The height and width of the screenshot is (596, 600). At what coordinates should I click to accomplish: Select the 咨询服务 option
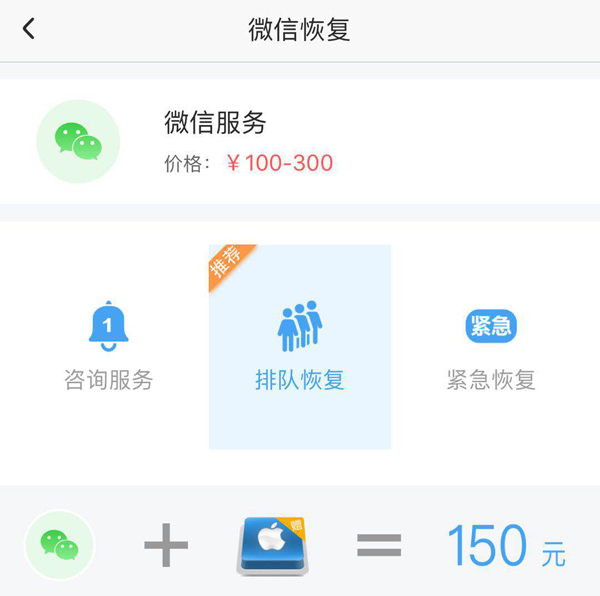(x=108, y=347)
